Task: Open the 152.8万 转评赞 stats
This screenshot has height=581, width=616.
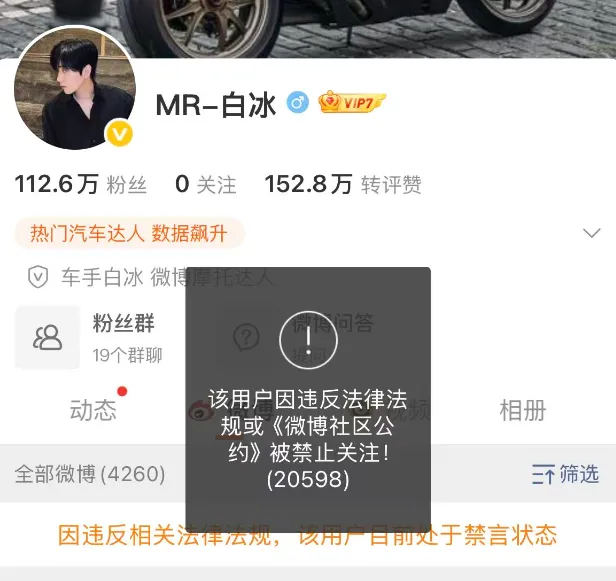Action: click(x=342, y=185)
